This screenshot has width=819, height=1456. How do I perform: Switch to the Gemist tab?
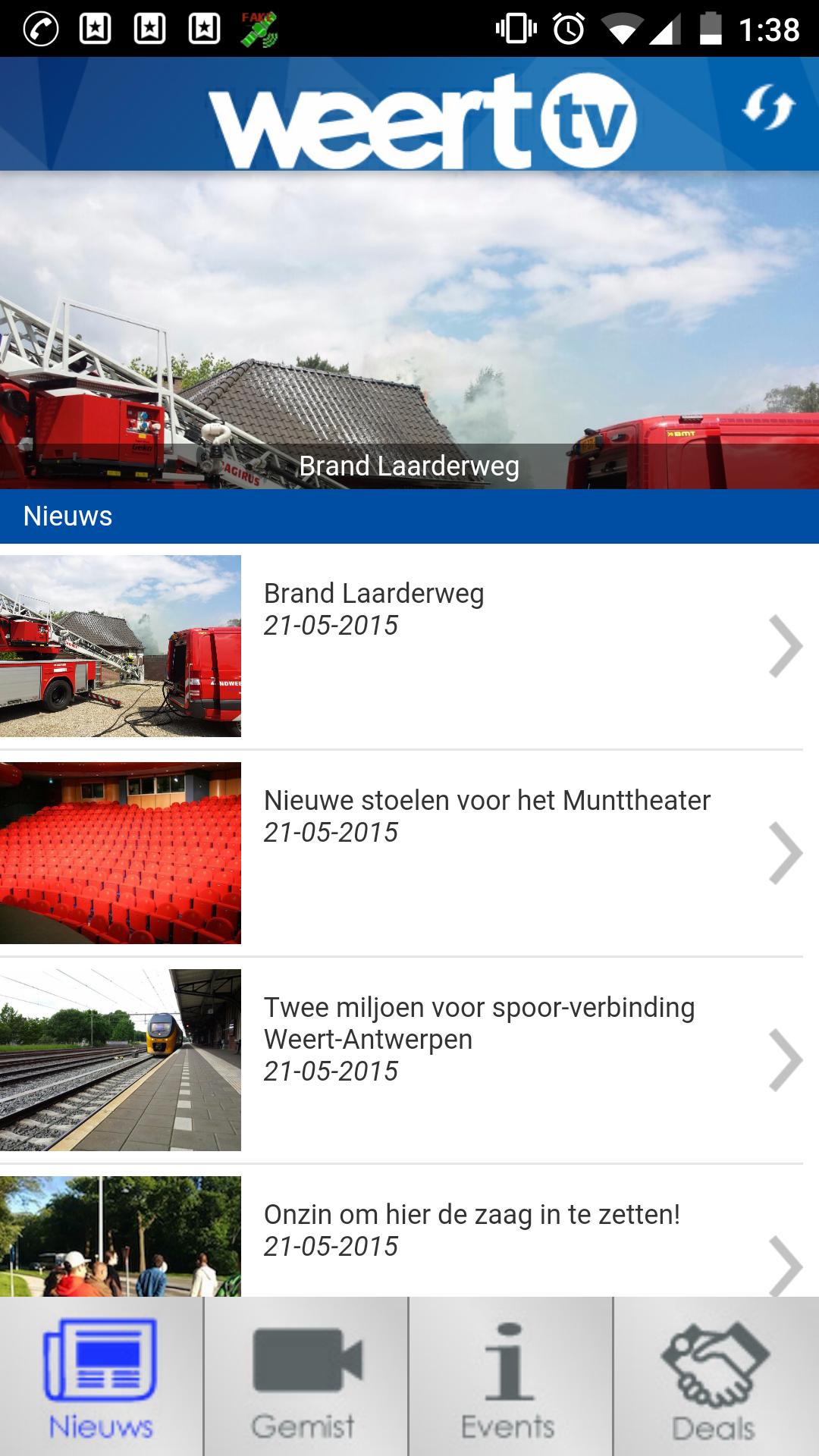click(x=306, y=1377)
